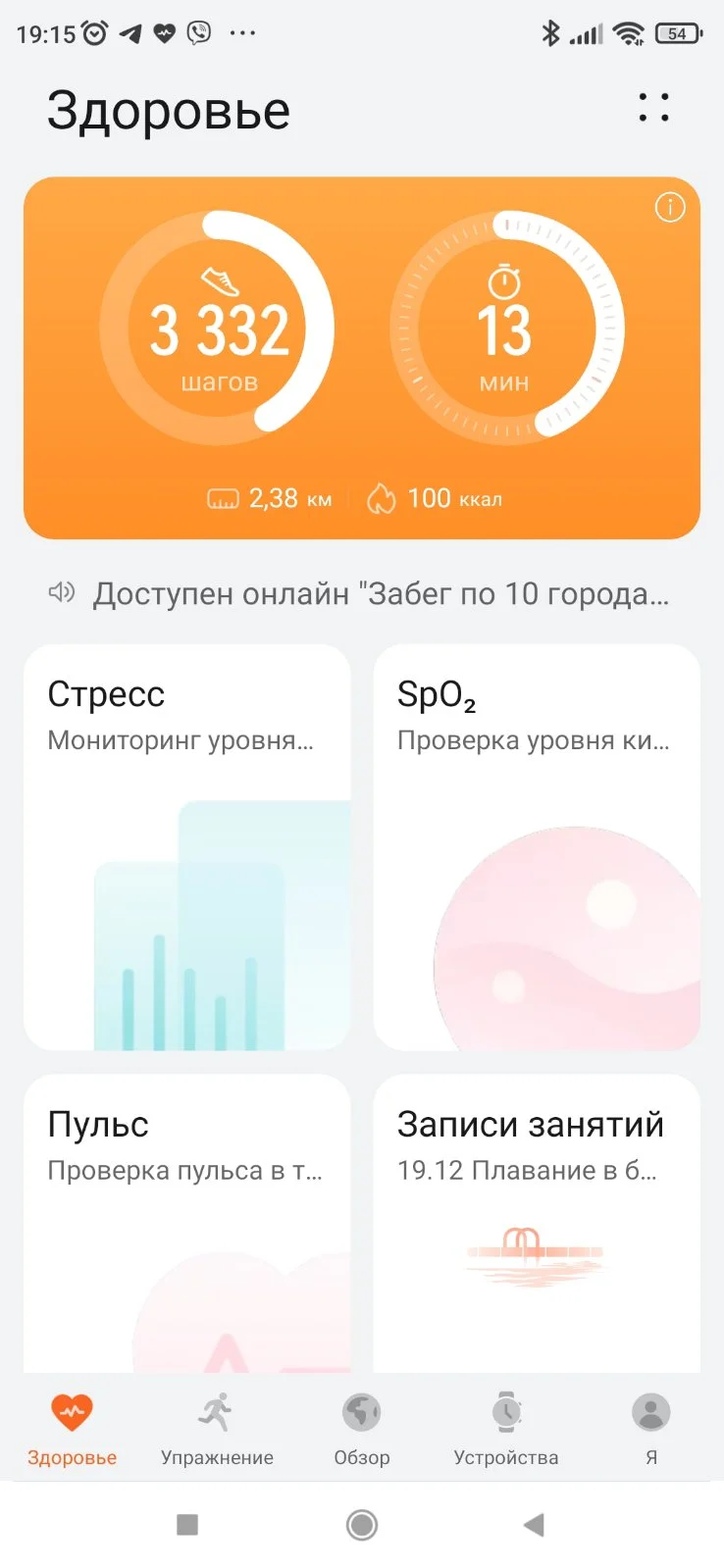Tap the info icon on activity card

point(670,208)
